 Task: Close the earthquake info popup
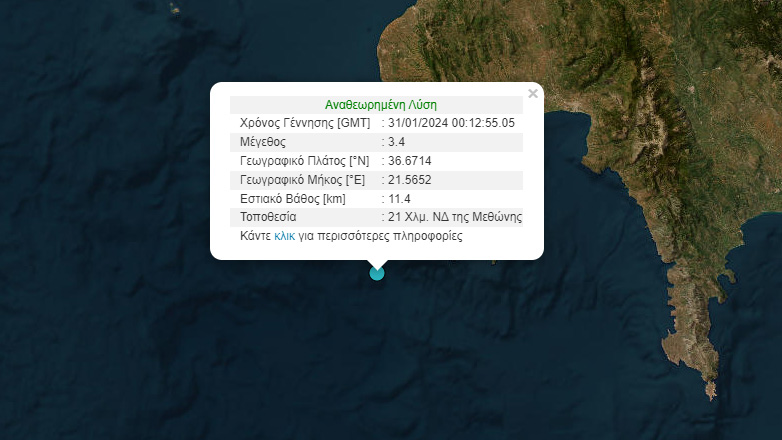[x=532, y=94]
